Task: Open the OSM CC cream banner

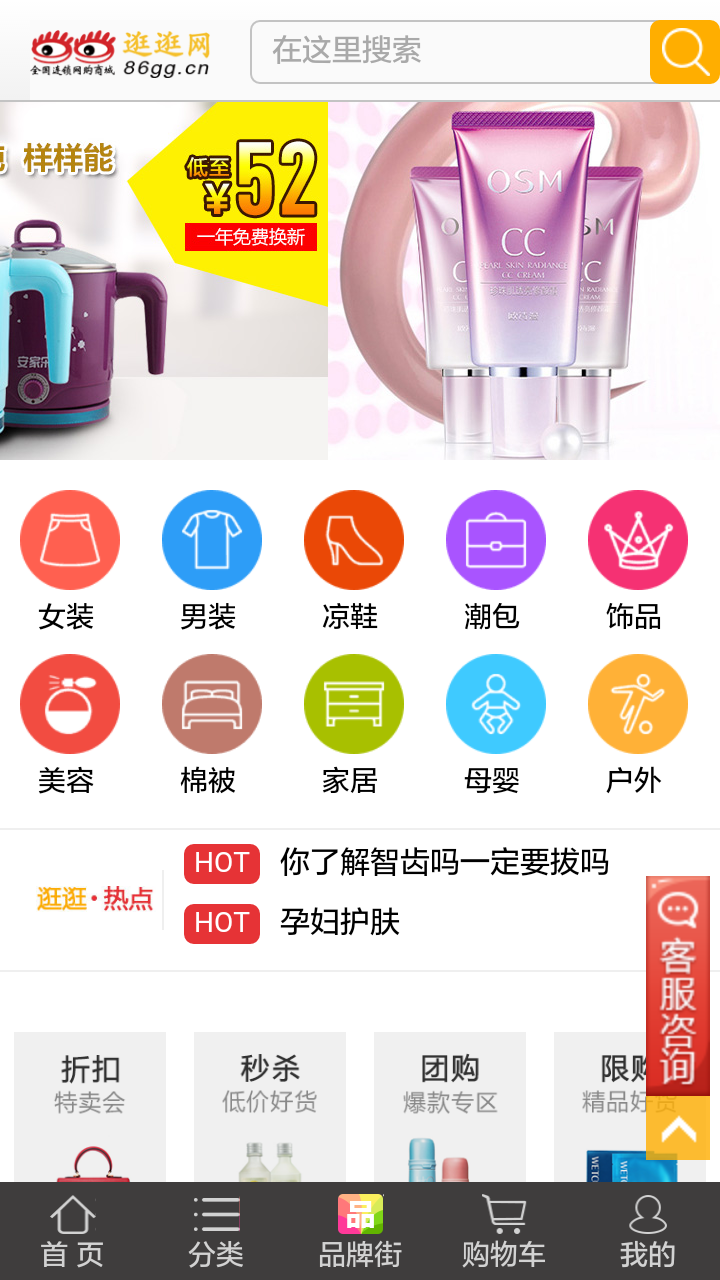Action: [523, 281]
